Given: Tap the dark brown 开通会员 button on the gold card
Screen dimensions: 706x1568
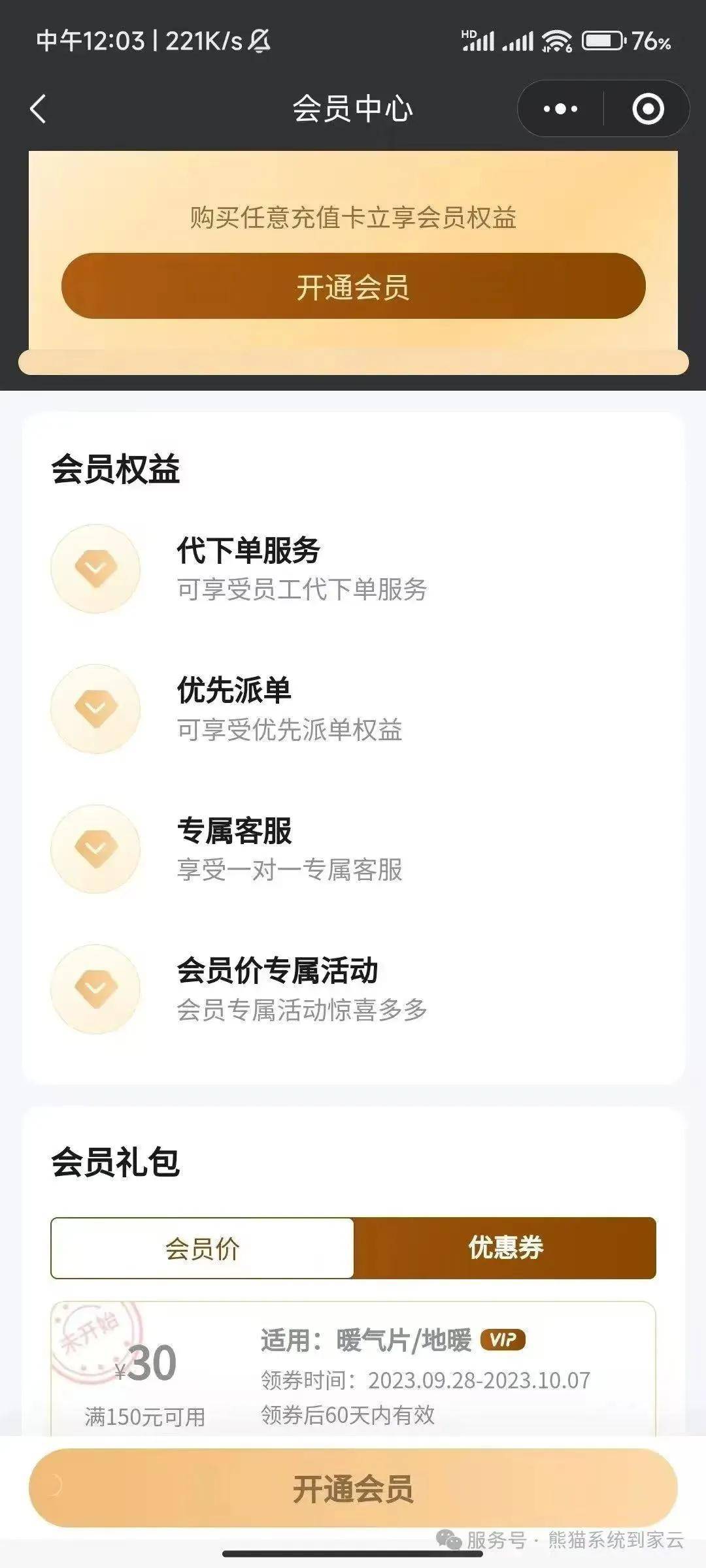Looking at the screenshot, I should (353, 286).
